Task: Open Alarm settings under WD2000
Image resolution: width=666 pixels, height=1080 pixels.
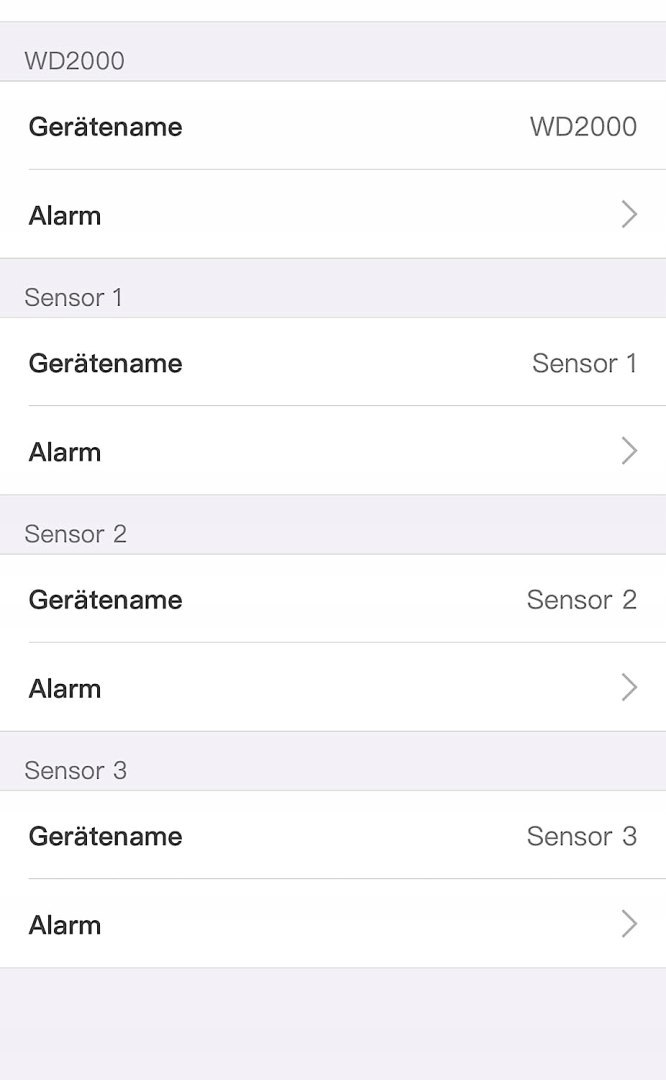Action: click(333, 214)
